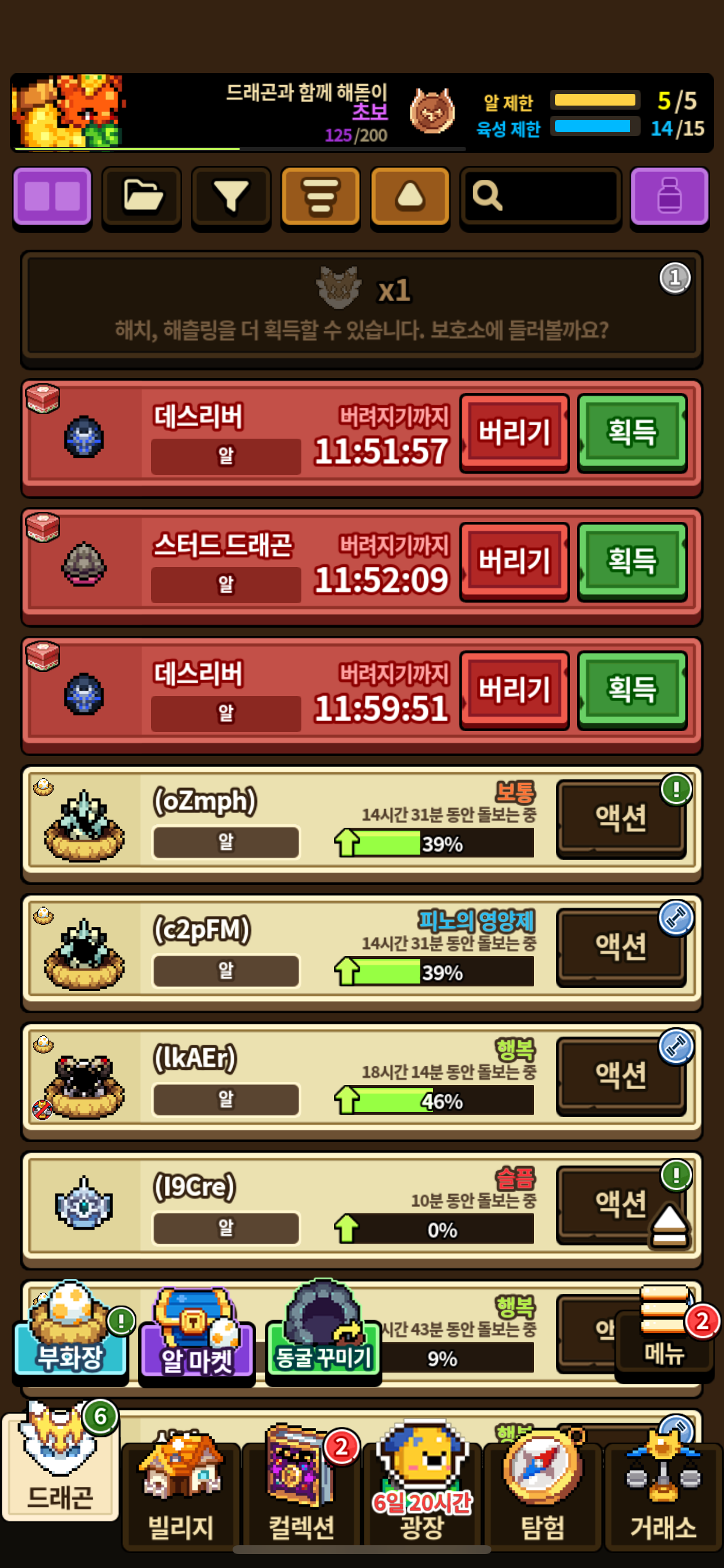This screenshot has width=724, height=1568.
Task: Open 액션 for the (lkAEr) egg
Action: 621,1074
